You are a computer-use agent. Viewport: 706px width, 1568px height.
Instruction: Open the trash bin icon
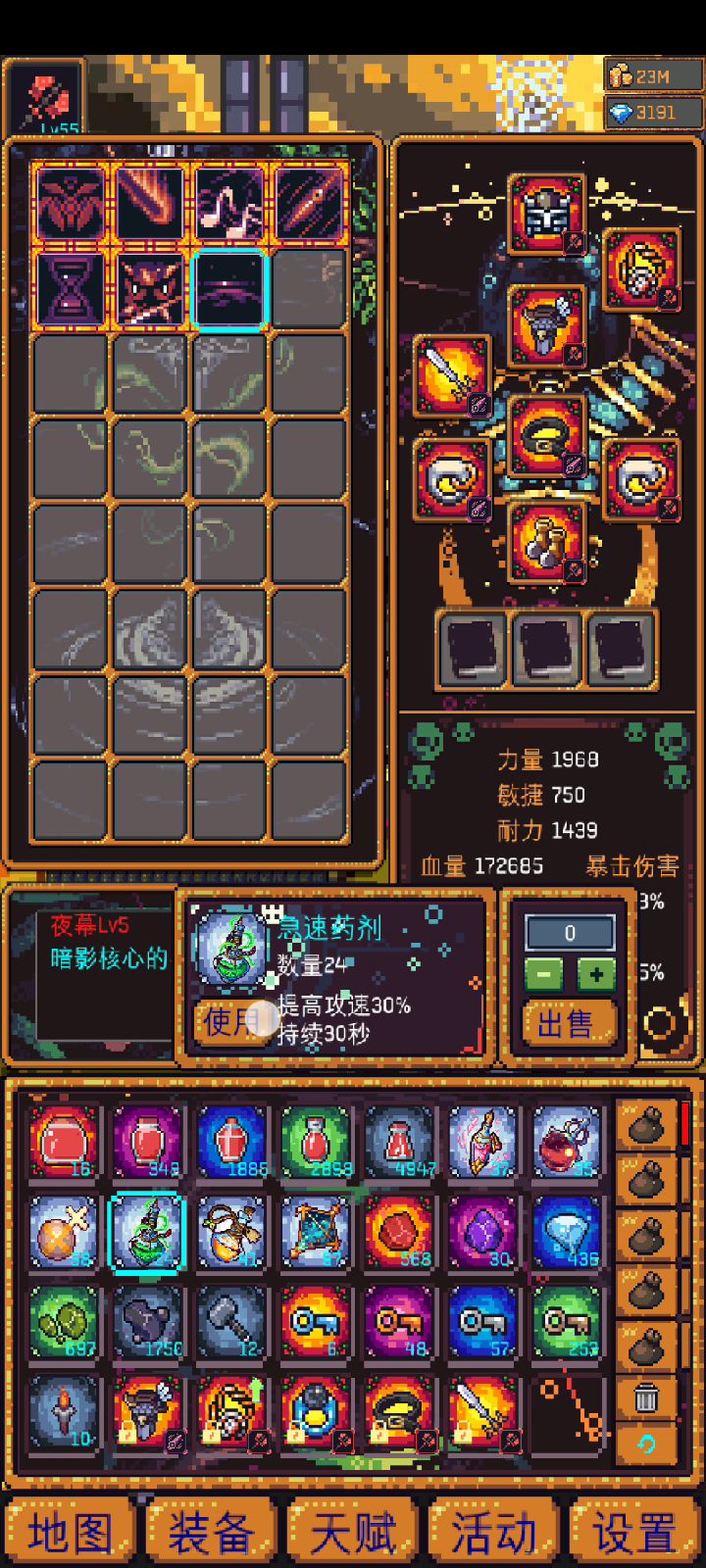tap(645, 1398)
